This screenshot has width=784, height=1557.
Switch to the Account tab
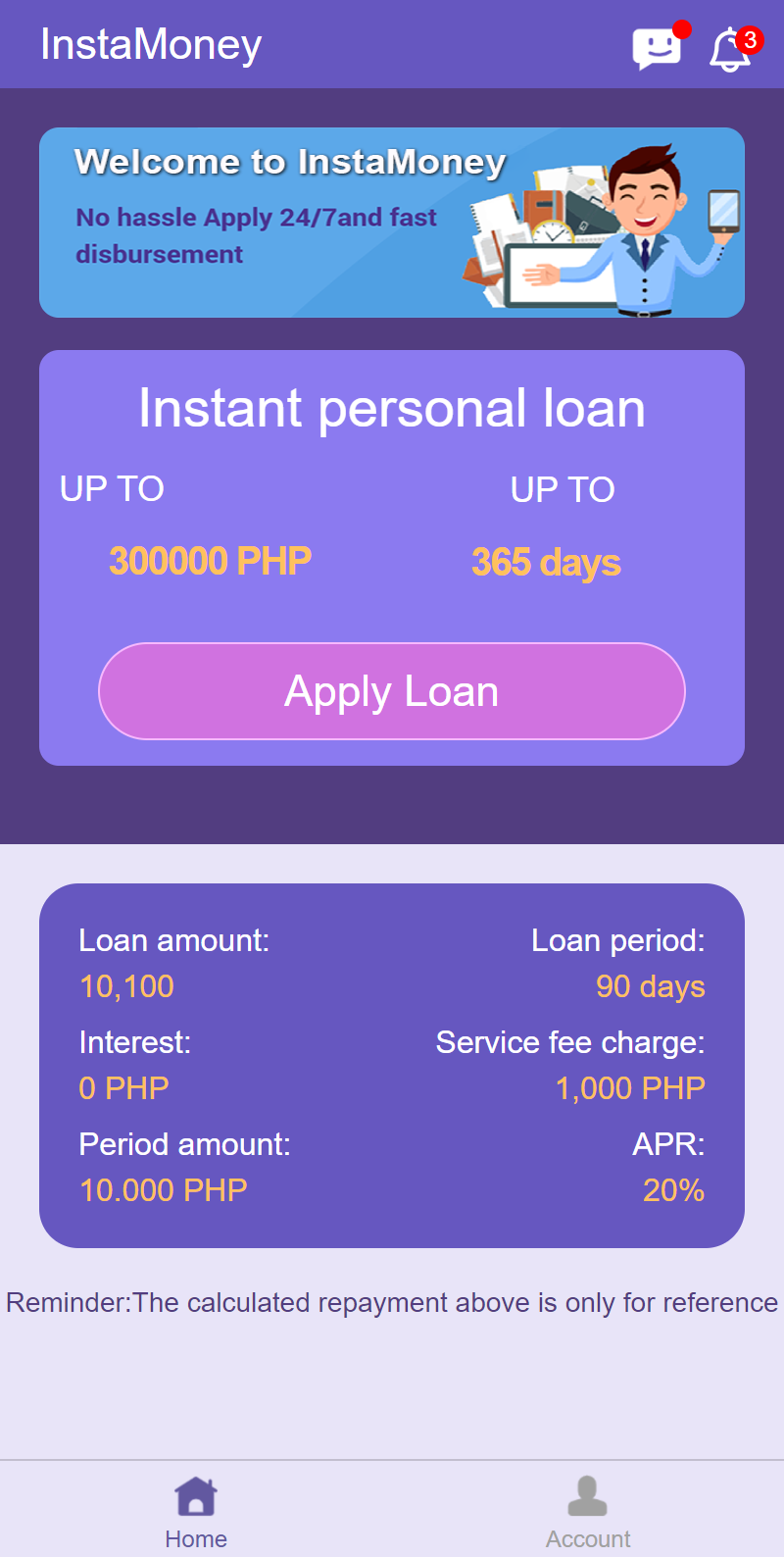[588, 1513]
